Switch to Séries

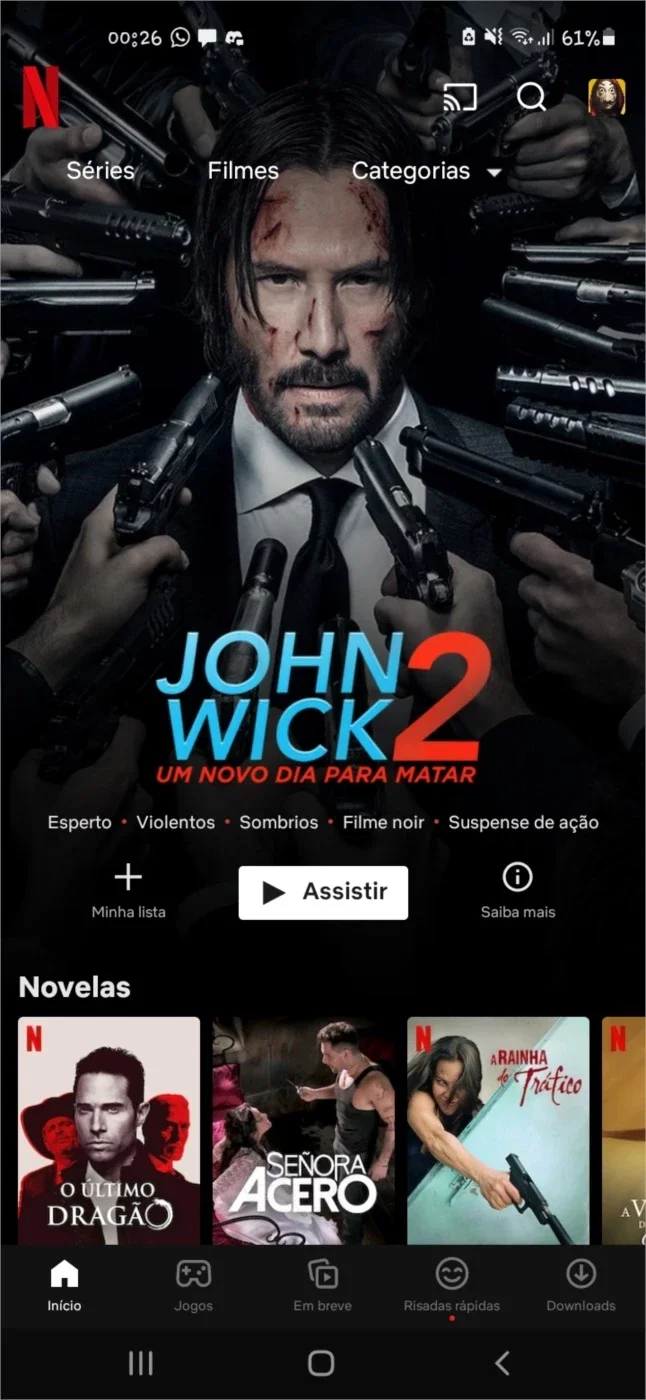pyautogui.click(x=100, y=171)
